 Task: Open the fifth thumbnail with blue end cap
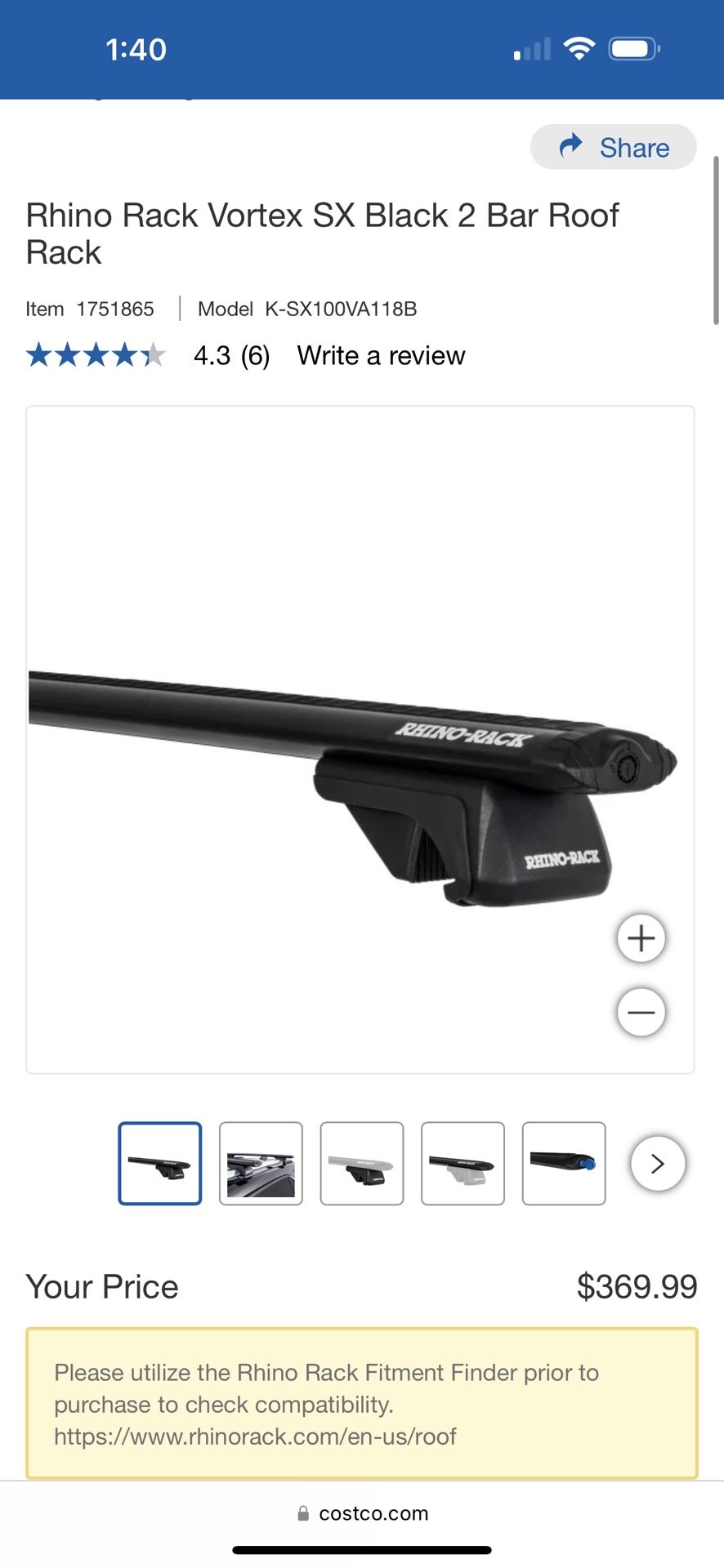click(x=564, y=1164)
